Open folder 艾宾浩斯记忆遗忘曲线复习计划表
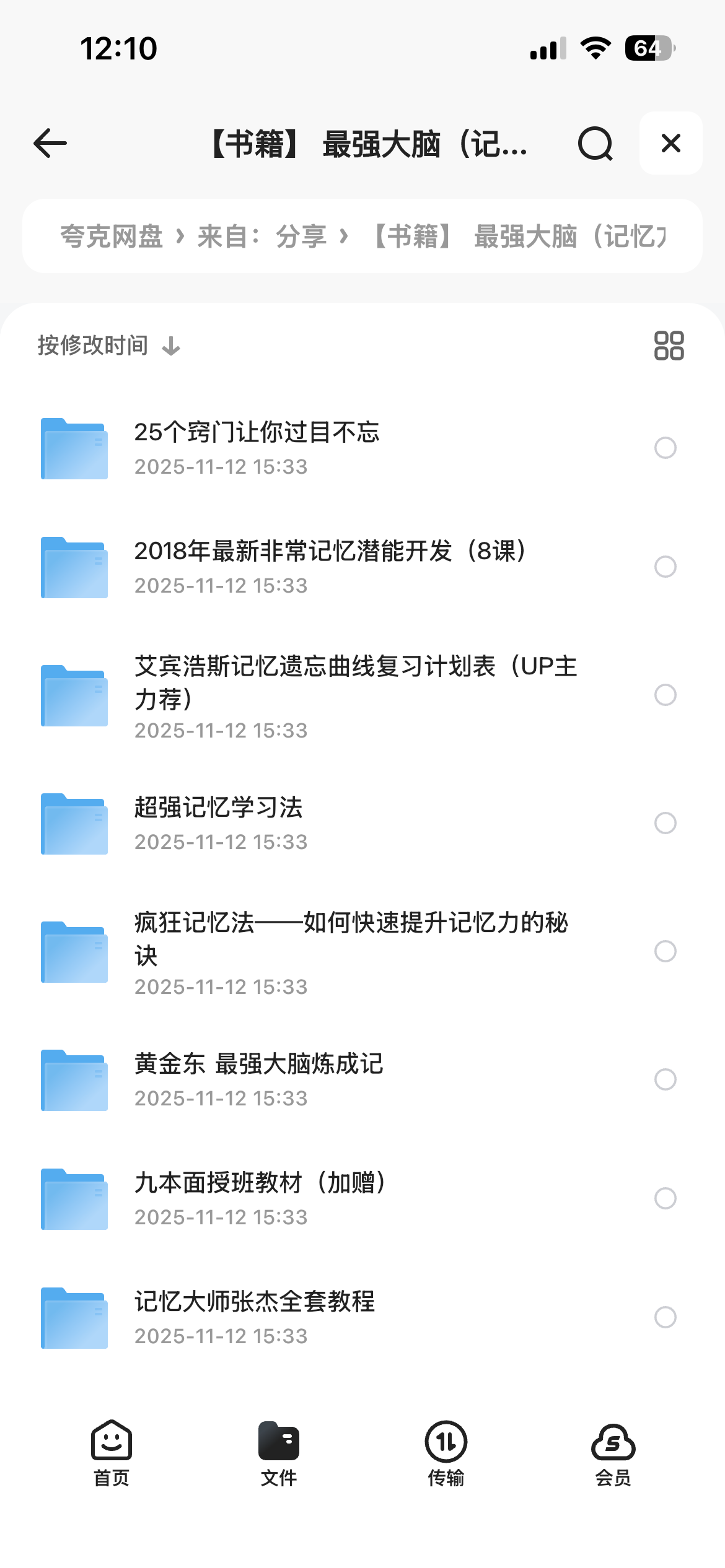 (356, 694)
